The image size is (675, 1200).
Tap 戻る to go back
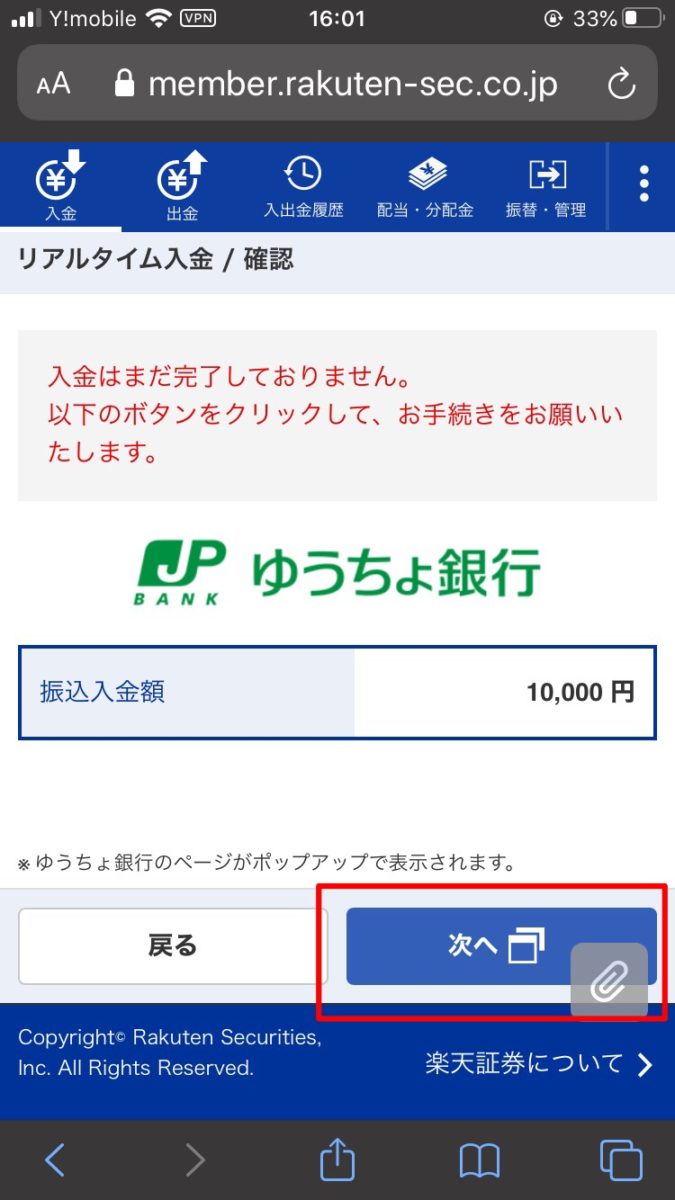(x=173, y=946)
